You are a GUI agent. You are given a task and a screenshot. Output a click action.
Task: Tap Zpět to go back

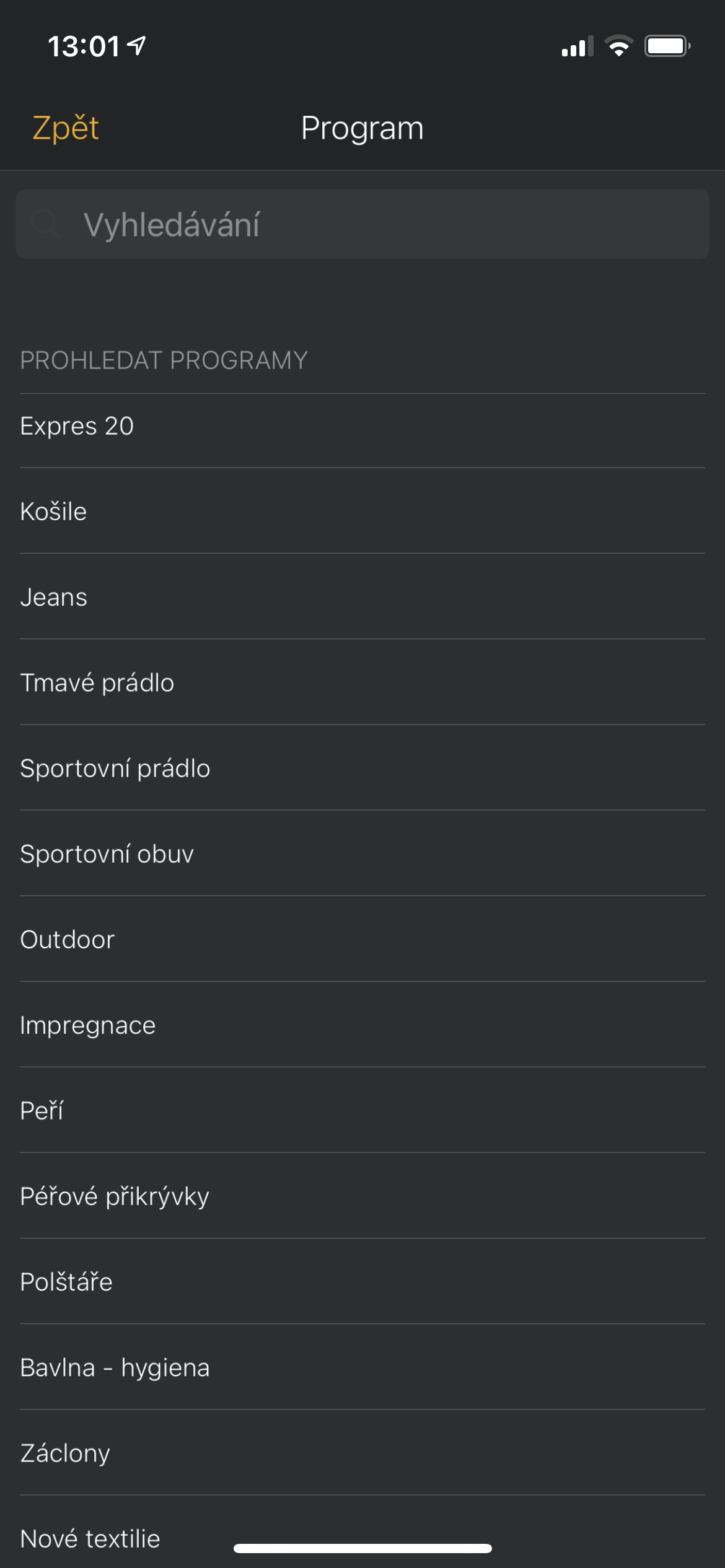pos(64,128)
